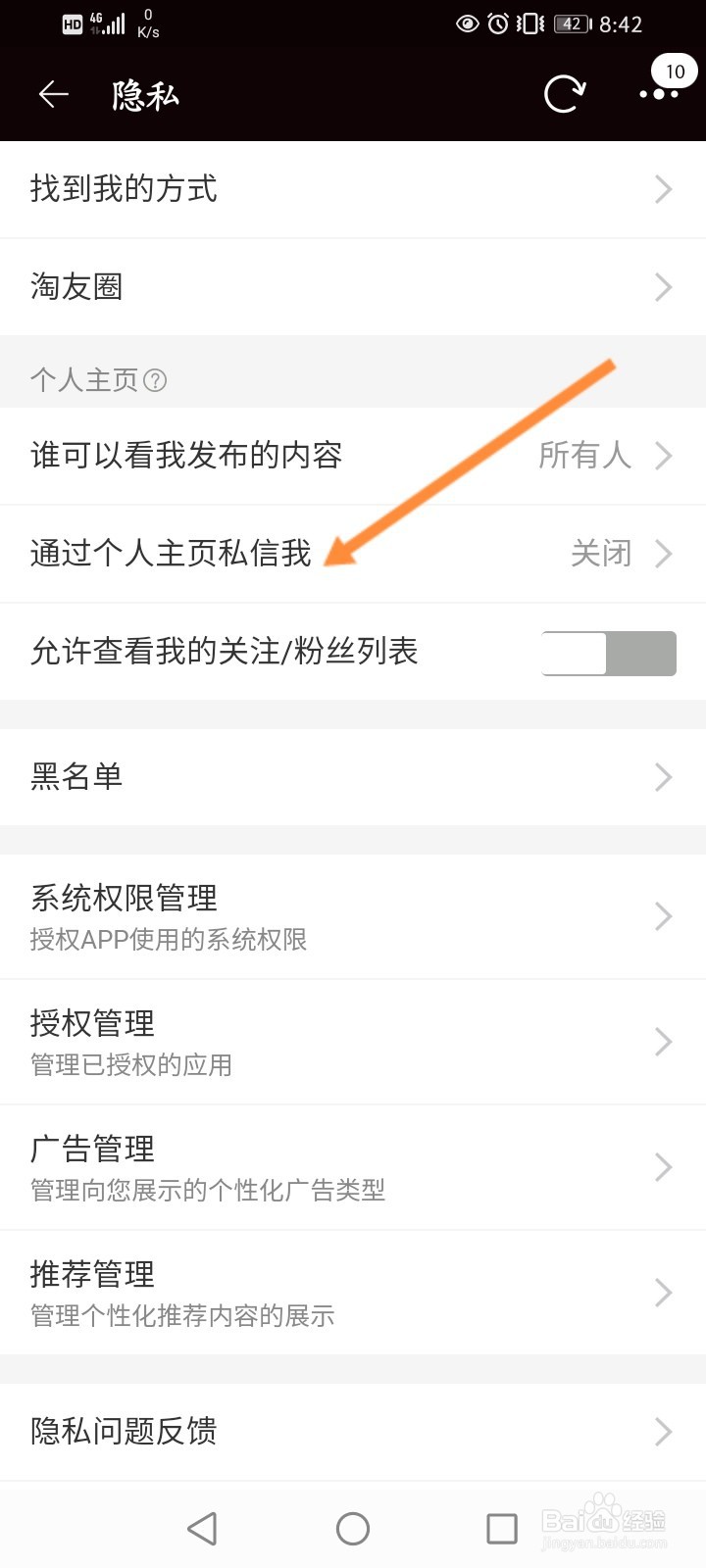
Task: Tap the triangular Back button in navigation bar
Action: click(202, 1527)
